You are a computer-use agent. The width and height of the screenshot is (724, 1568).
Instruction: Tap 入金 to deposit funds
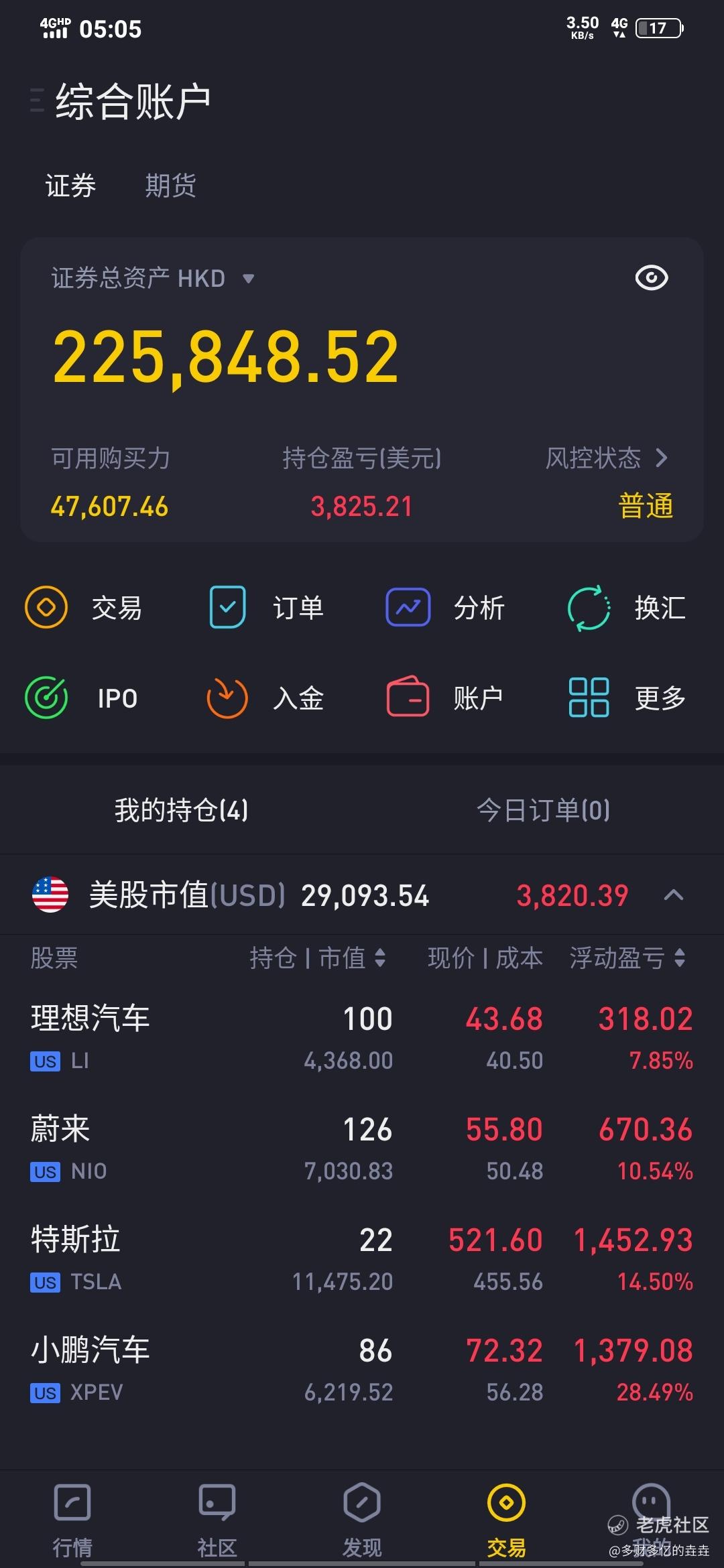pyautogui.click(x=266, y=698)
